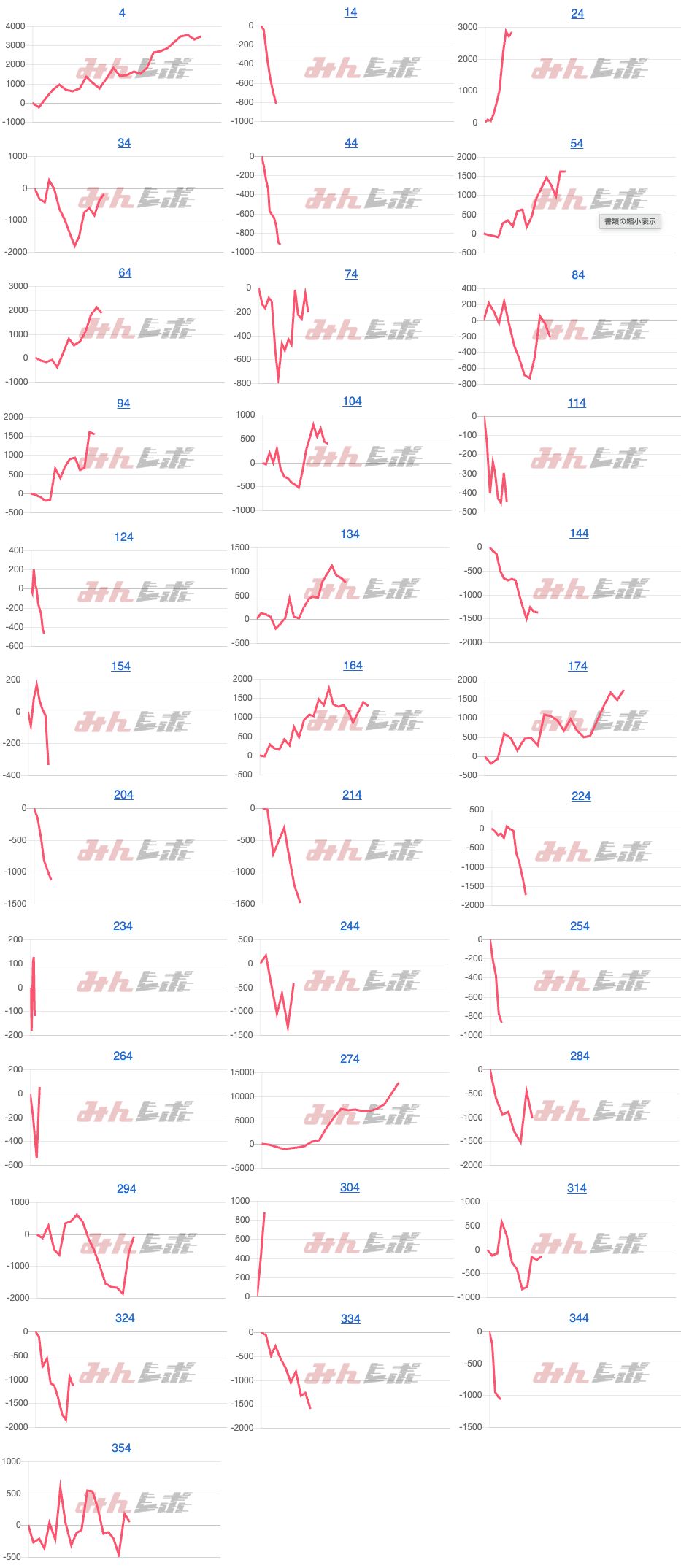The width and height of the screenshot is (681, 1568).
Task: Select the 174 graph link
Action: tap(577, 666)
